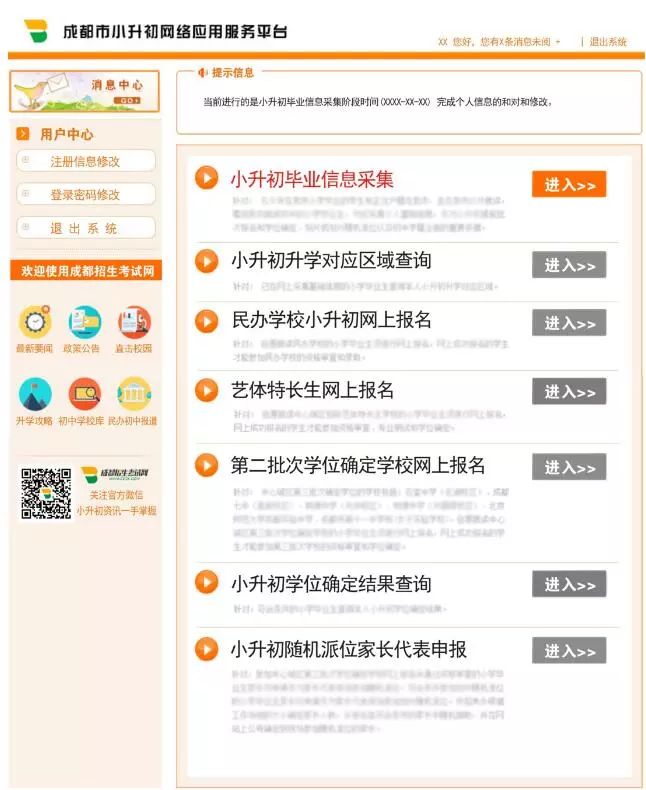Tap 进入 beside 民办学校小升初网上报名
646x790 pixels.
568,323
